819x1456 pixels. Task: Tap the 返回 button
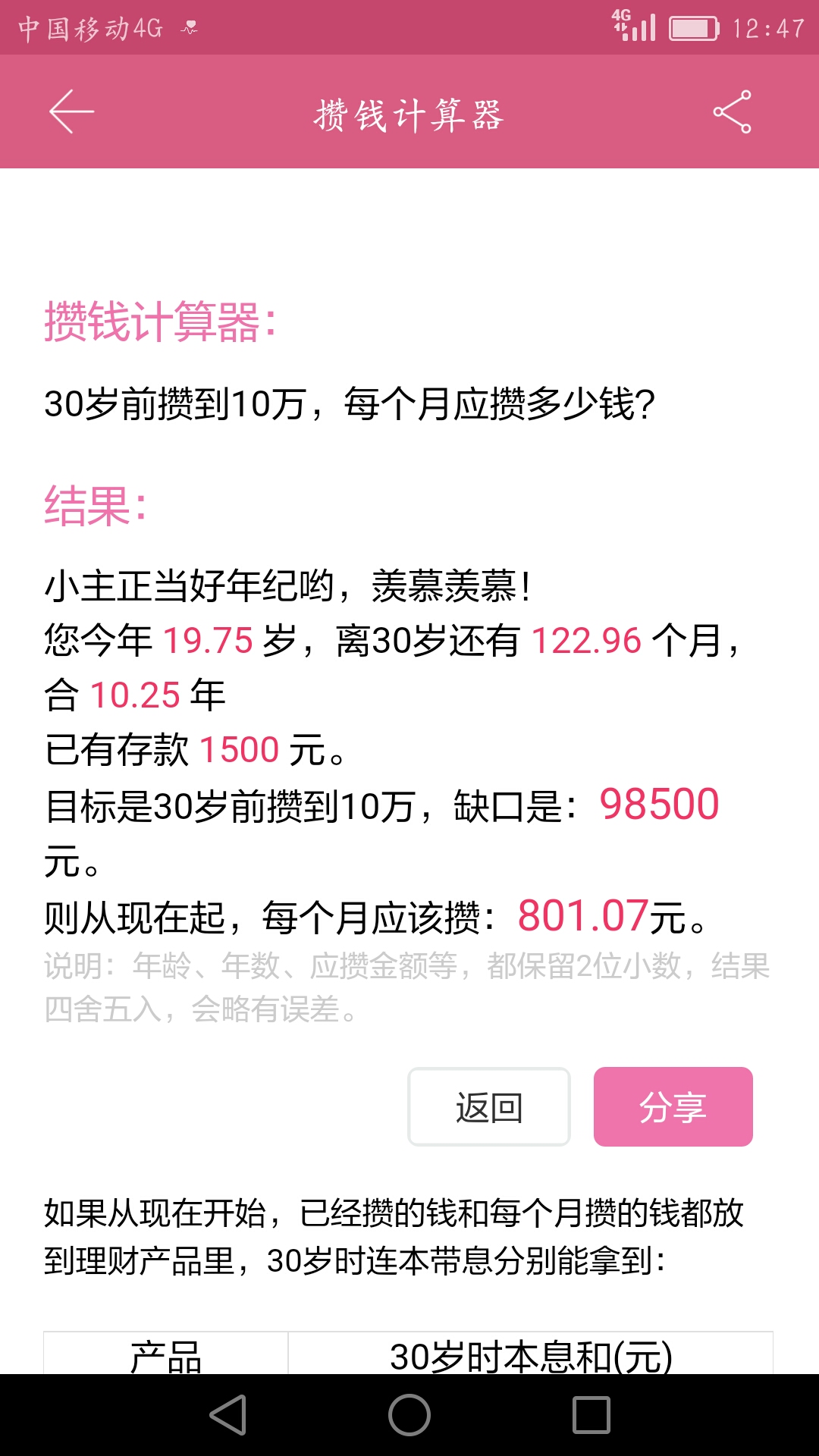tap(489, 1106)
